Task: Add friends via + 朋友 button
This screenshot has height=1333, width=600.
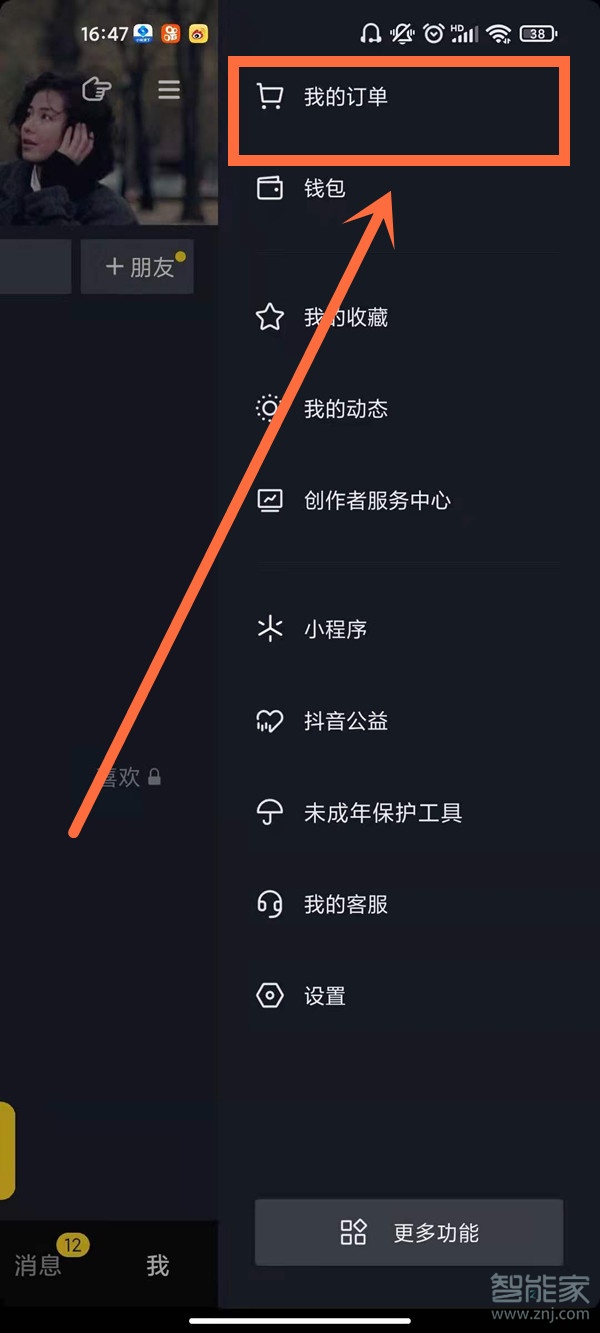Action: point(138,267)
